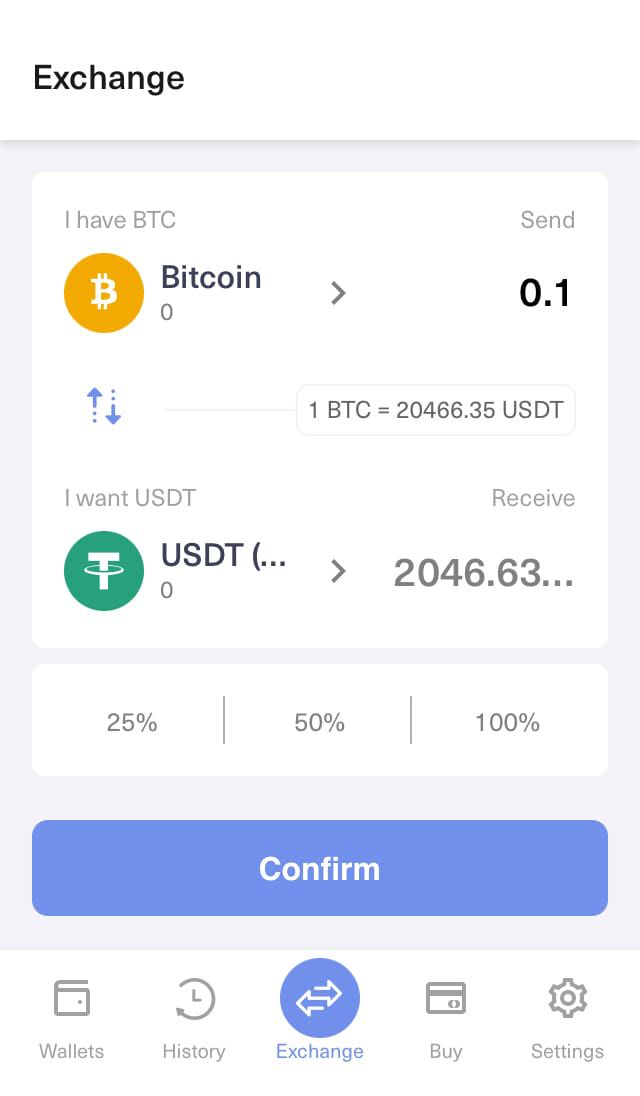Select 100% of balance
Viewport: 640px width, 1096px height.
click(507, 722)
